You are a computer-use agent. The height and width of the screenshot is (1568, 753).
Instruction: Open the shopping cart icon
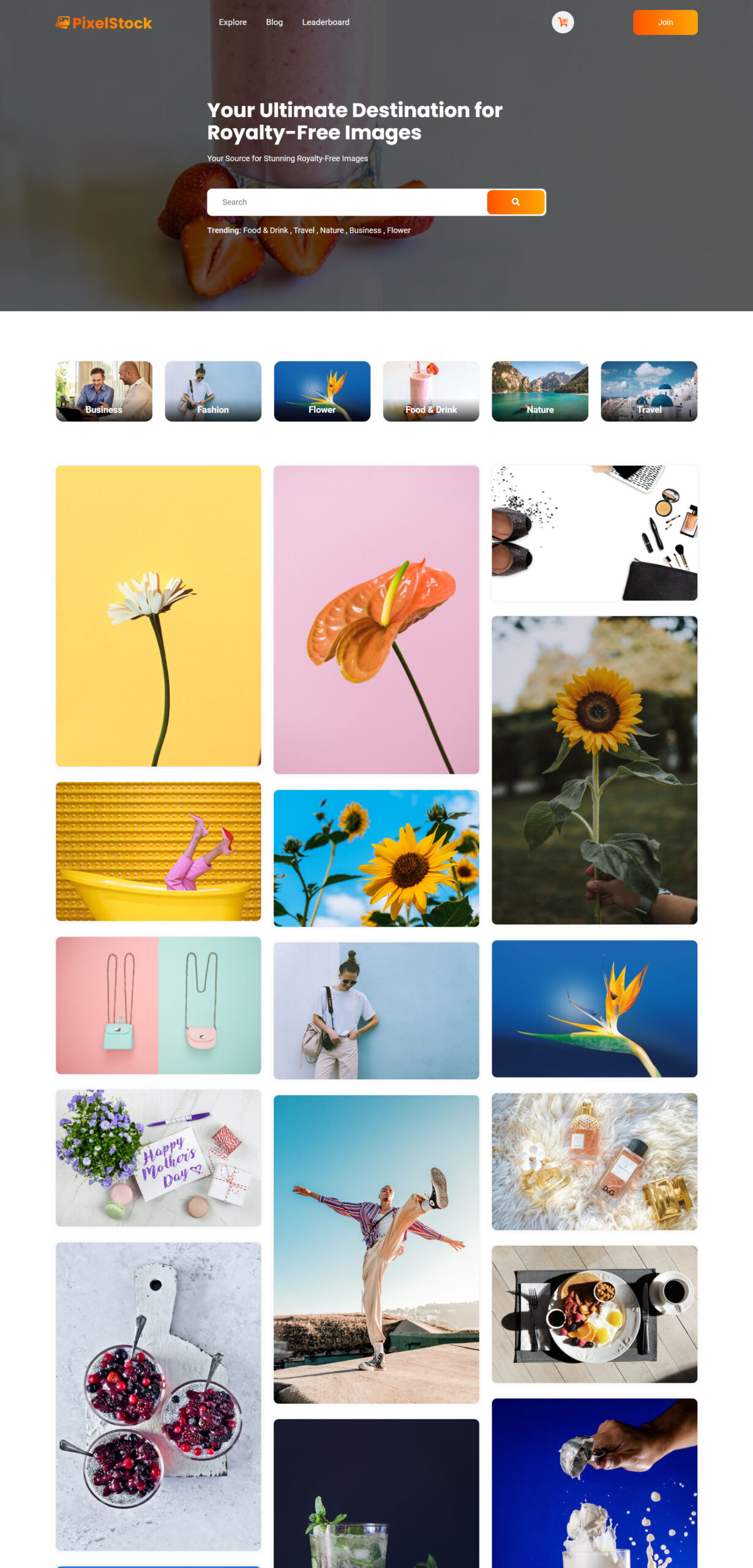tap(563, 22)
